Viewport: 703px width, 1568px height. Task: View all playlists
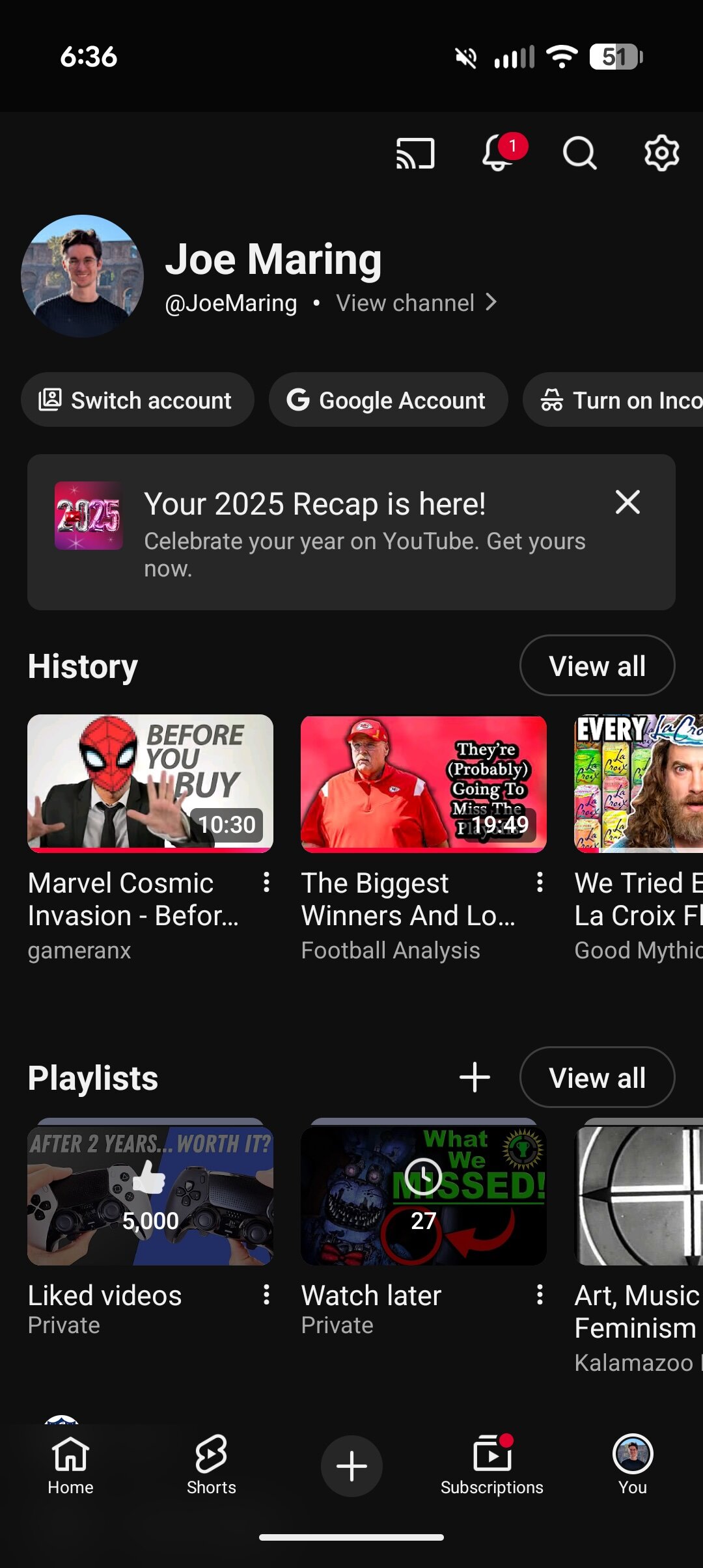click(597, 1077)
